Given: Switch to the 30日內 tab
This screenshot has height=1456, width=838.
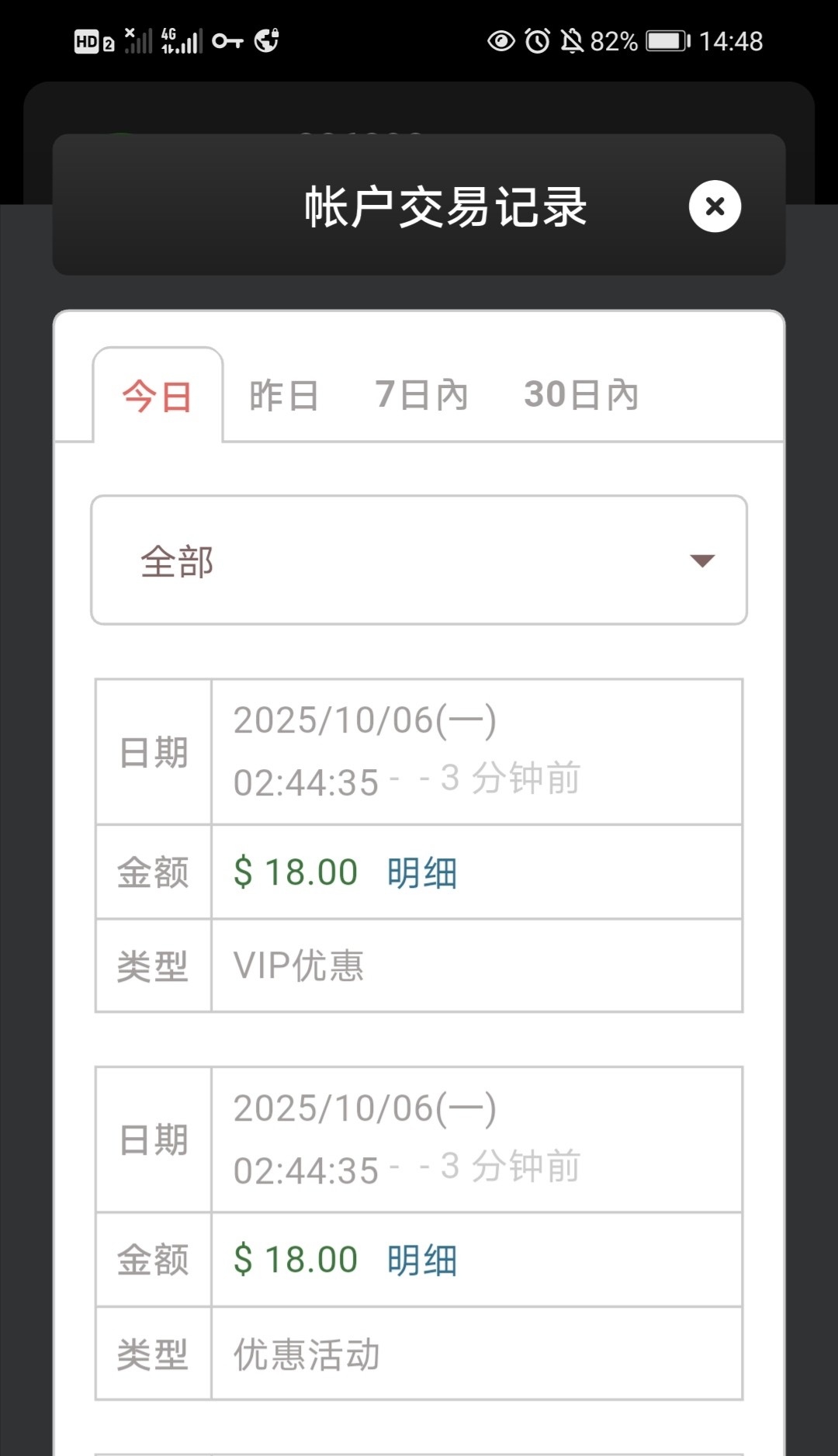Looking at the screenshot, I should click(x=581, y=395).
